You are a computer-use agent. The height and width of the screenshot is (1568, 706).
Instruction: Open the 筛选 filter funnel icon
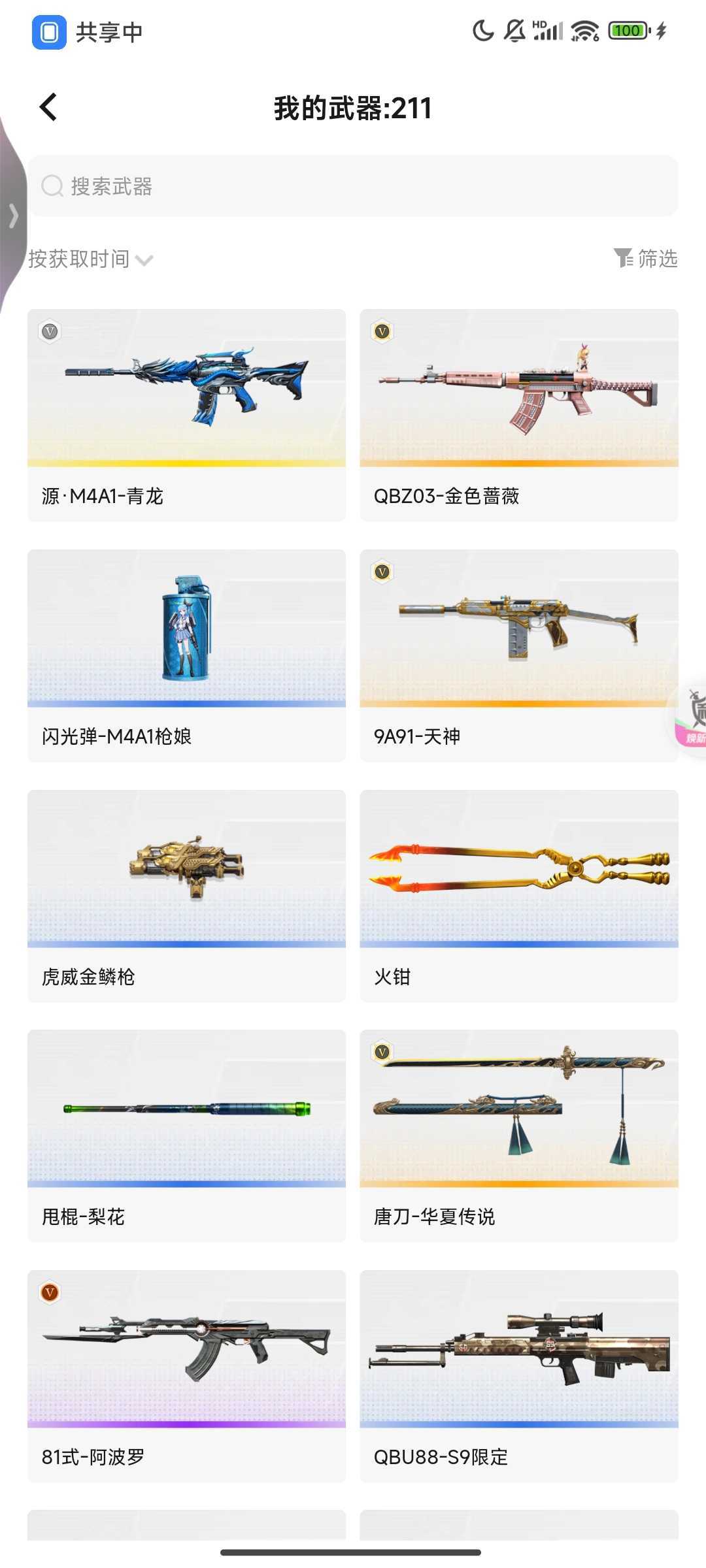tap(625, 259)
